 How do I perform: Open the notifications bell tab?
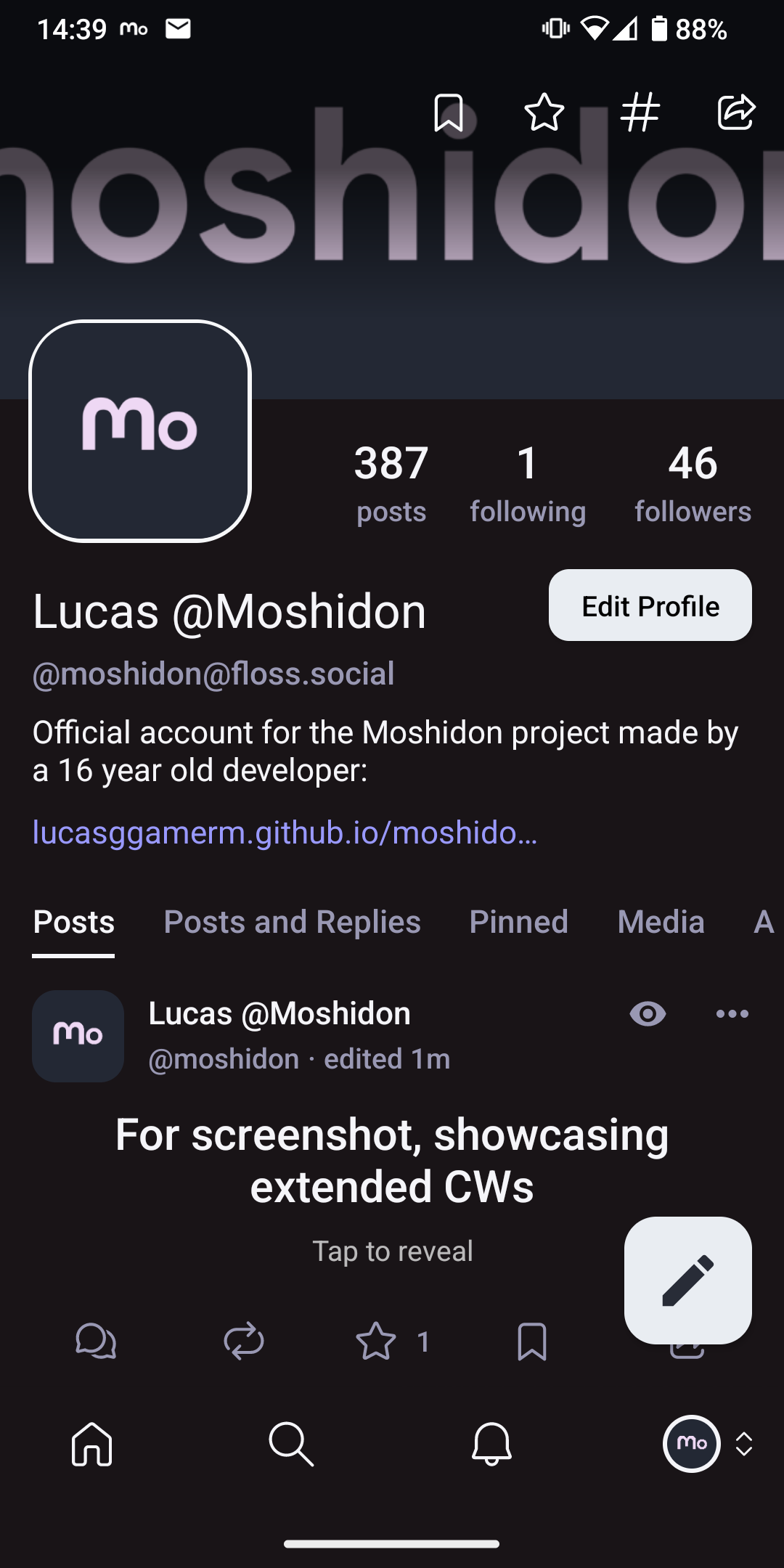tap(491, 1444)
